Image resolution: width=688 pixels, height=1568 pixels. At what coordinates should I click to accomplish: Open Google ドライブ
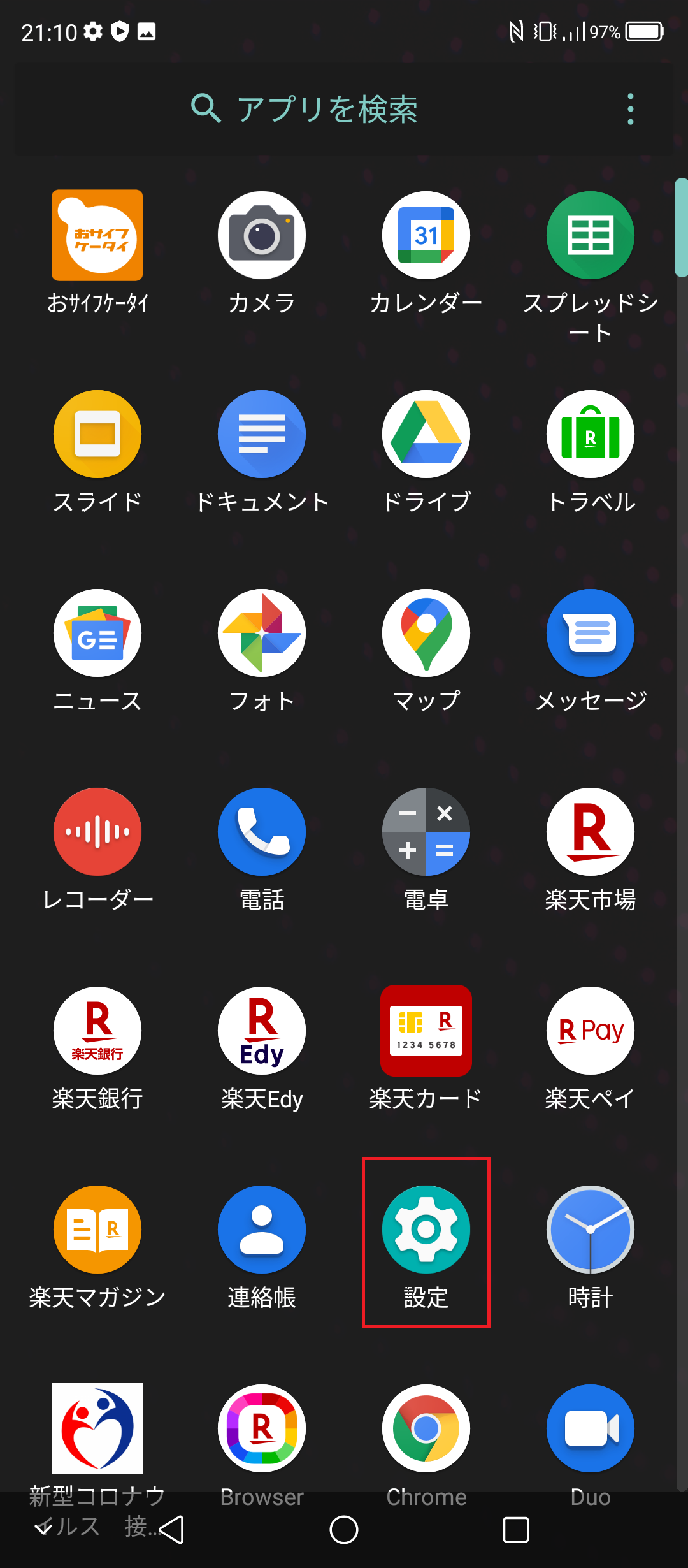(x=426, y=433)
